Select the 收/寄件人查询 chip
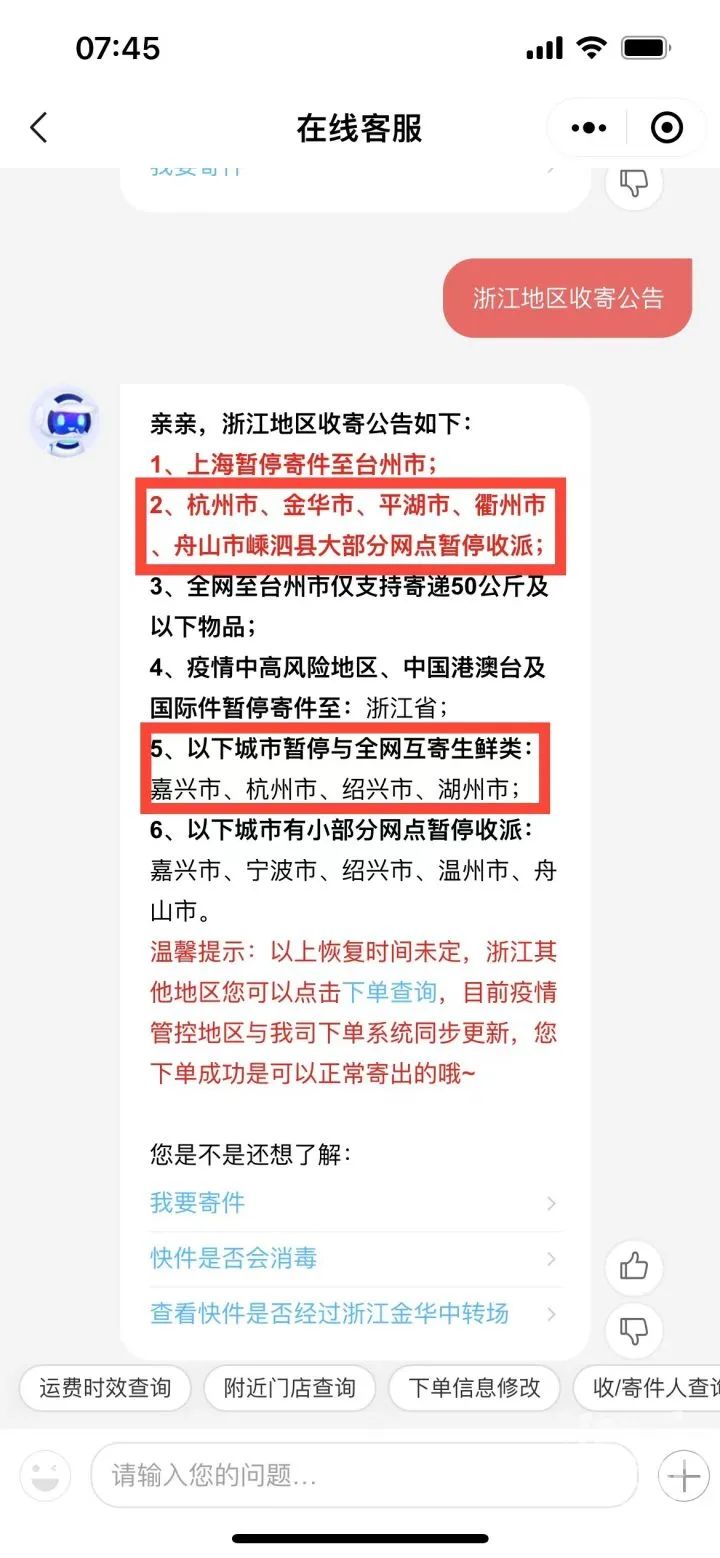This screenshot has height=1558, width=720. click(652, 1388)
